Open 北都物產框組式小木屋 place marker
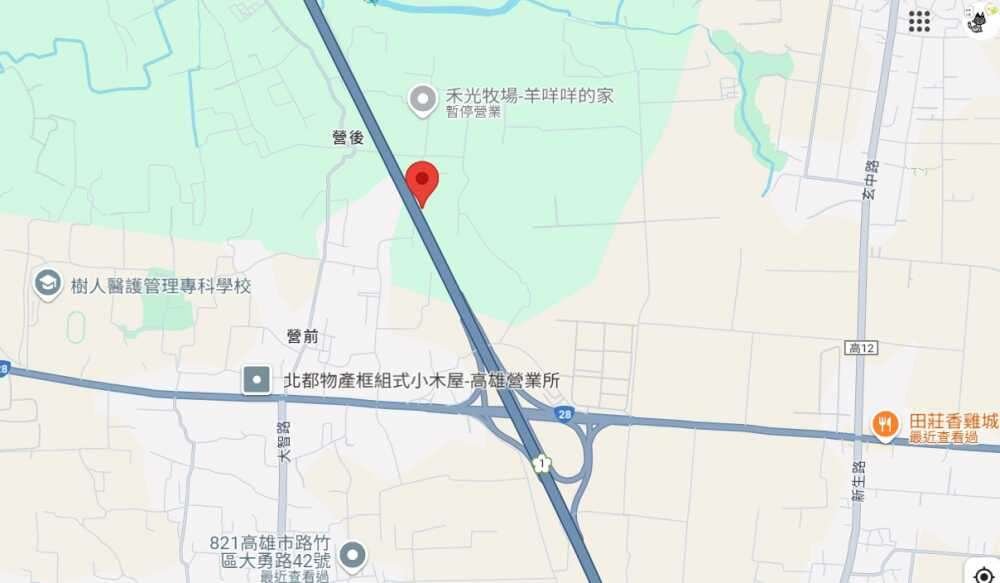 (x=257, y=380)
